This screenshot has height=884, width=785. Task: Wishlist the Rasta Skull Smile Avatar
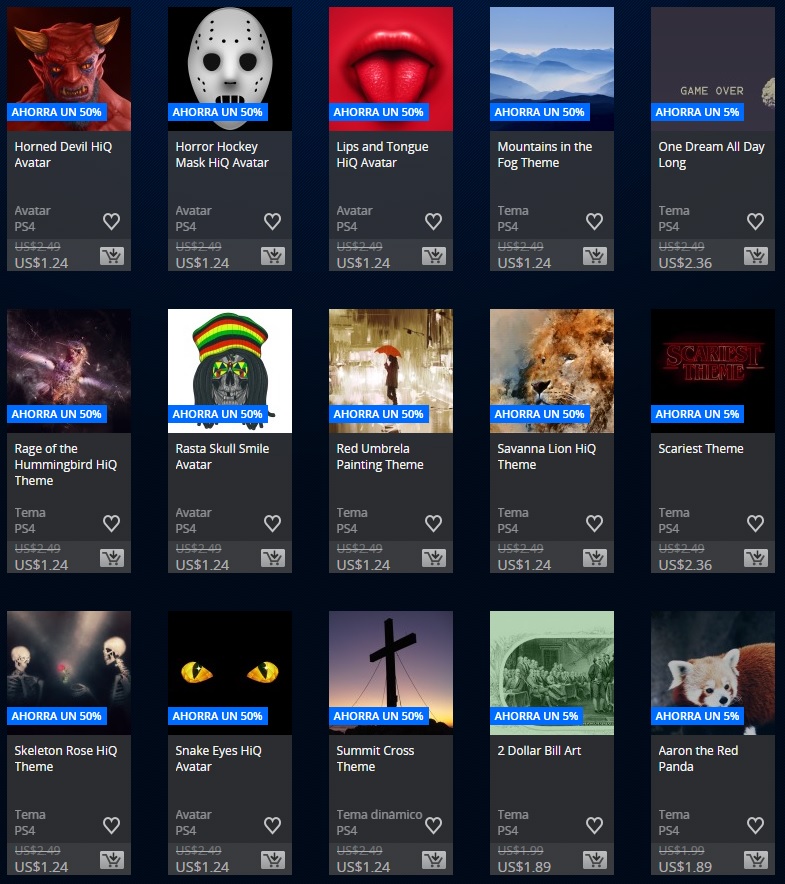pyautogui.click(x=272, y=523)
